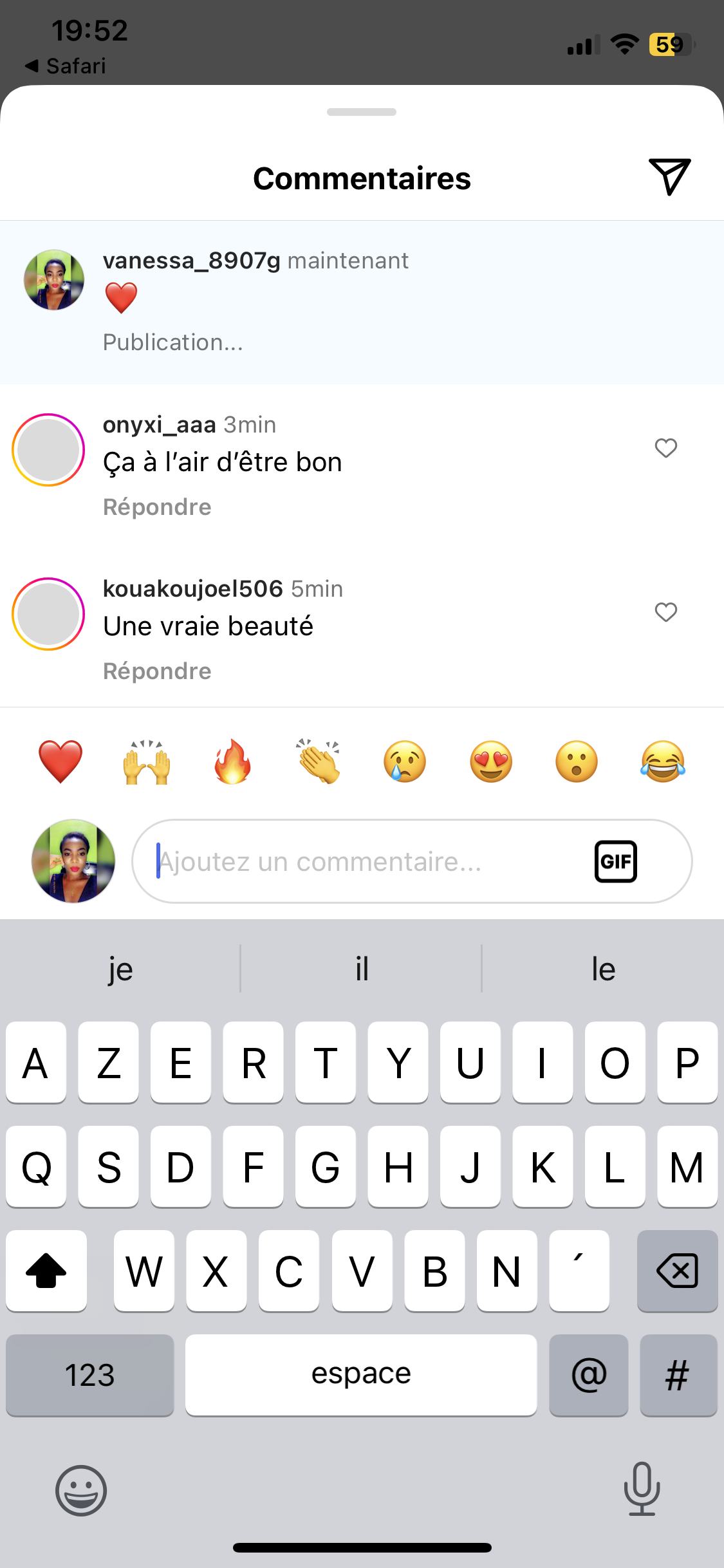
Task: Select the keyboard suggestion "je"
Action: tap(120, 969)
